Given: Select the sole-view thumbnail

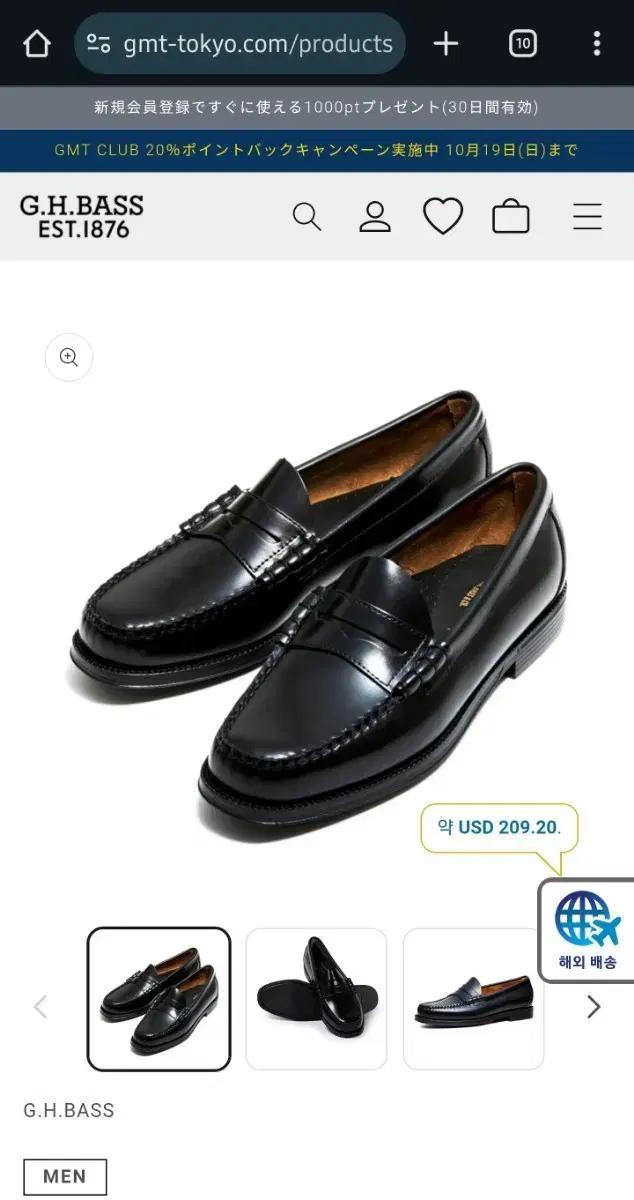Looking at the screenshot, I should click(x=316, y=998).
